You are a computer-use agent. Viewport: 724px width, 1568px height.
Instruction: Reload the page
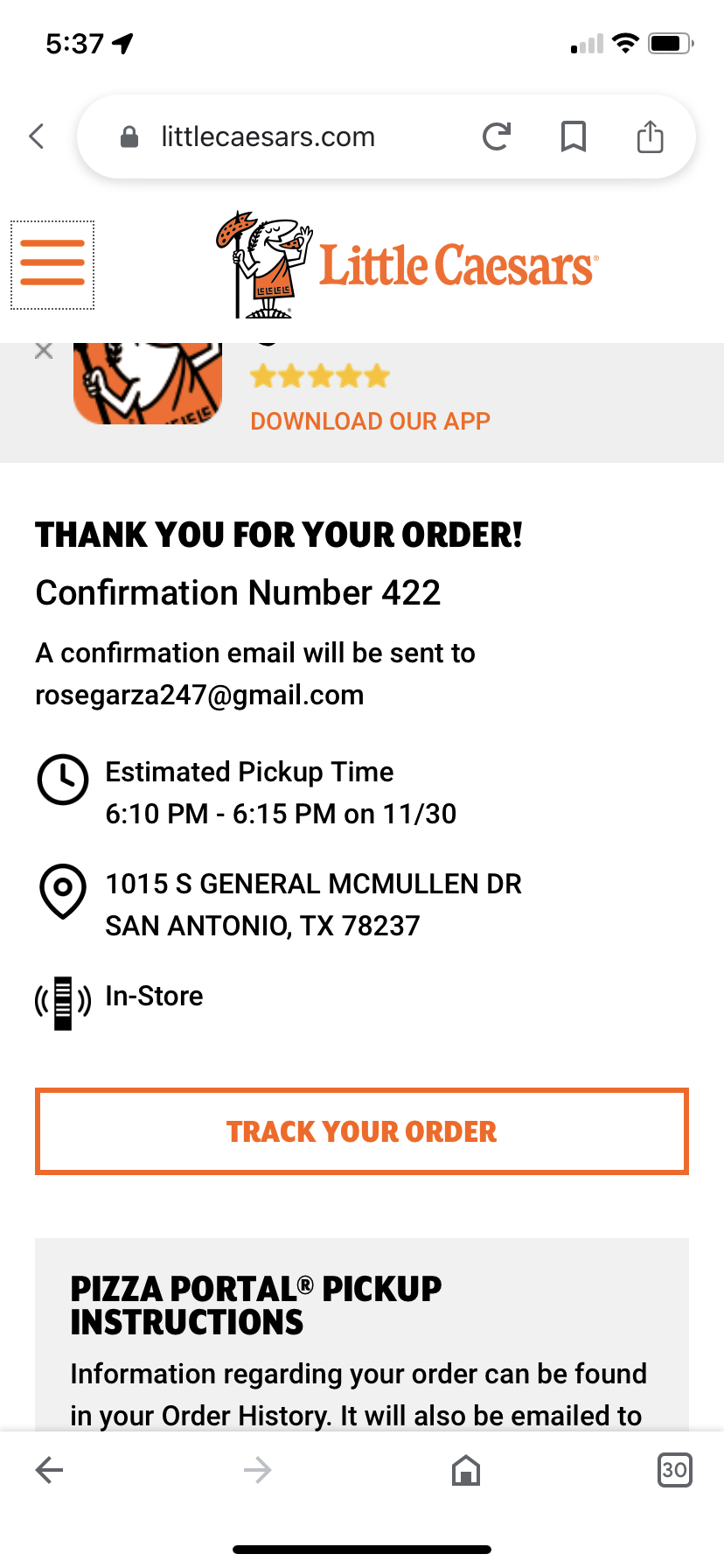[x=496, y=136]
